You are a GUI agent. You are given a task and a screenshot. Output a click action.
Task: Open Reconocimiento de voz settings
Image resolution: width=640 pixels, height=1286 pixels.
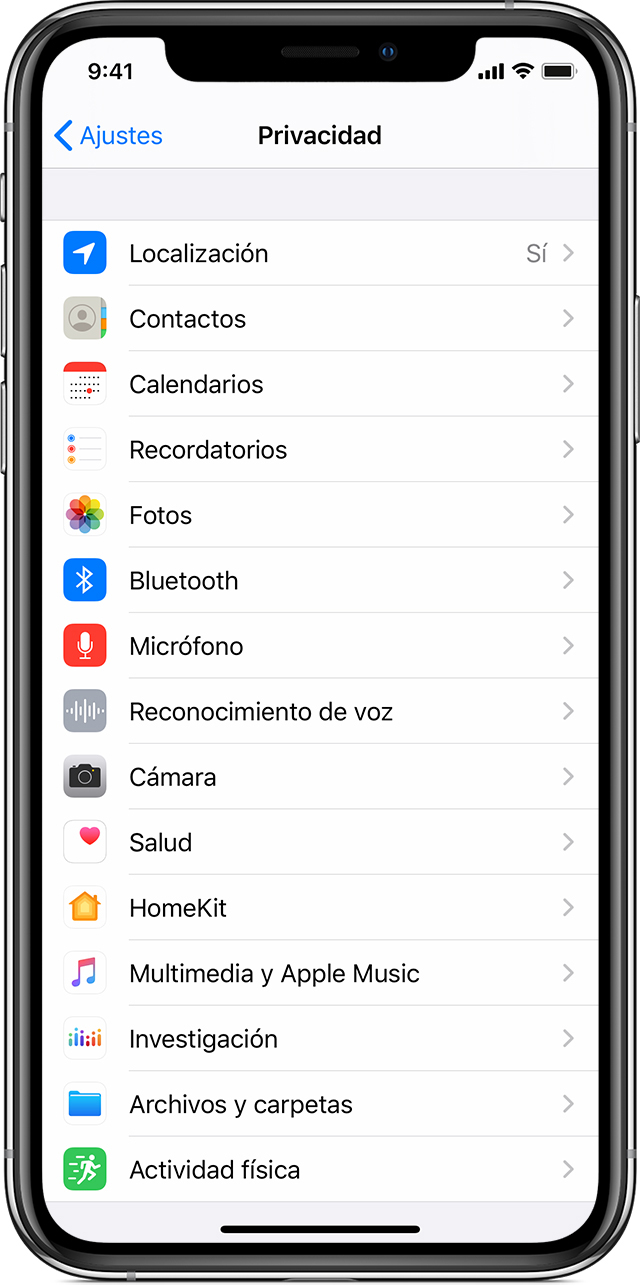click(320, 712)
